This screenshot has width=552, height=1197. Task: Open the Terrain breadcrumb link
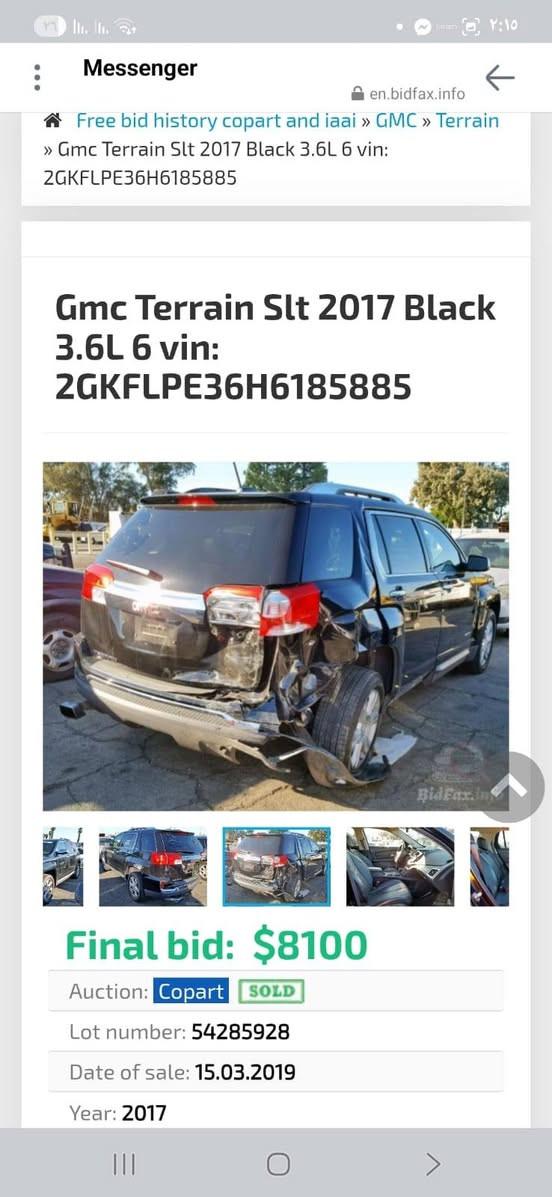467,121
